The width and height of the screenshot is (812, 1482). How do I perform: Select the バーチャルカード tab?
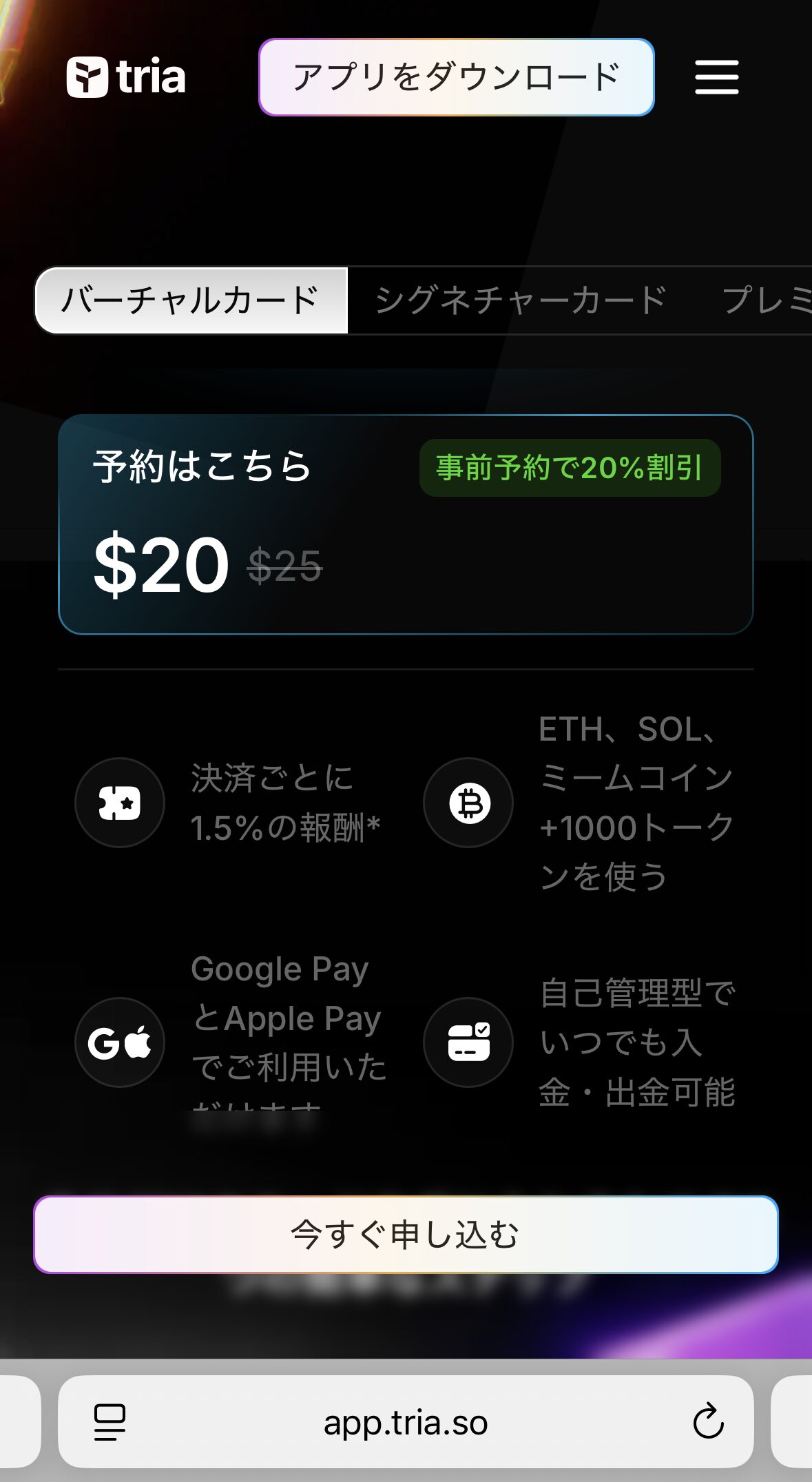[x=191, y=299]
